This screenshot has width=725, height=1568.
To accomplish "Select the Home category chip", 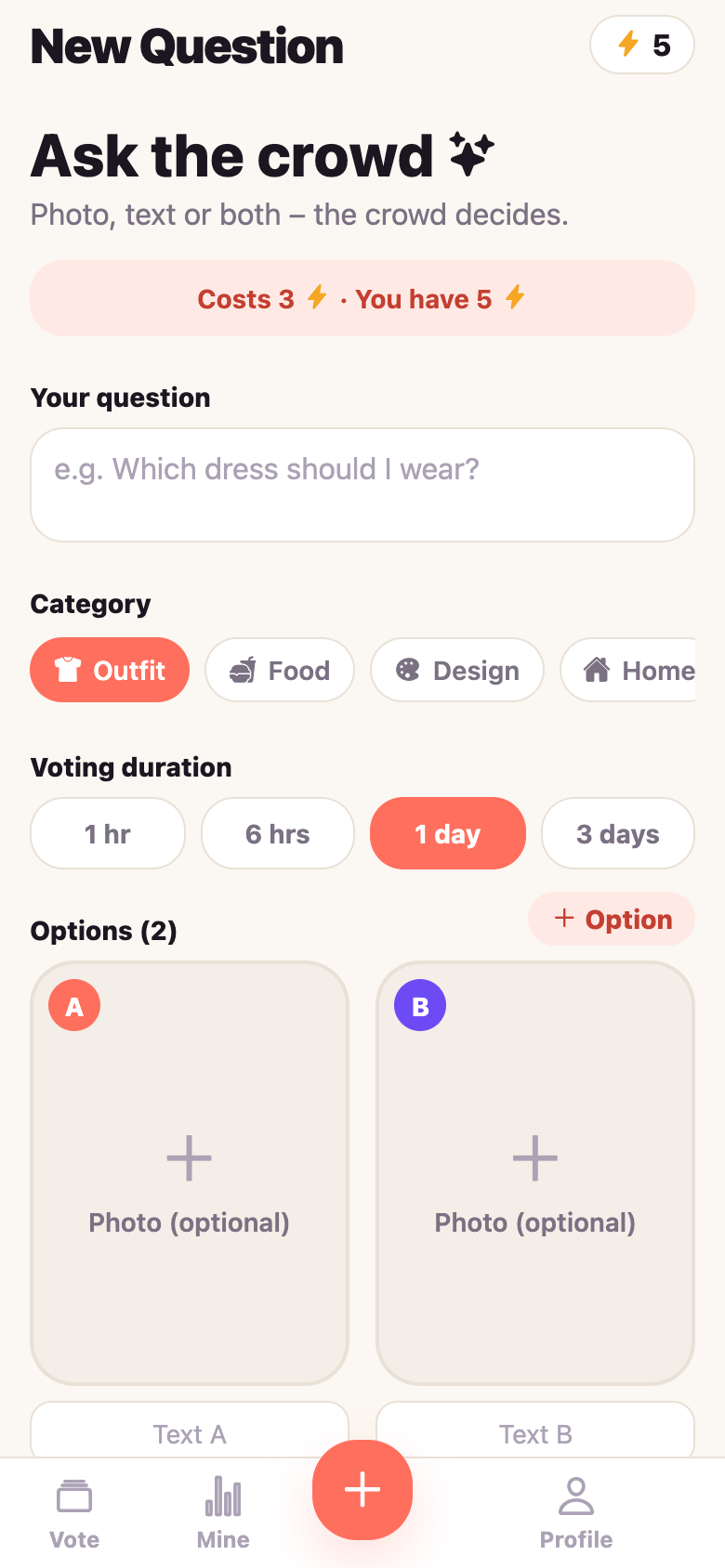I will coord(628,670).
